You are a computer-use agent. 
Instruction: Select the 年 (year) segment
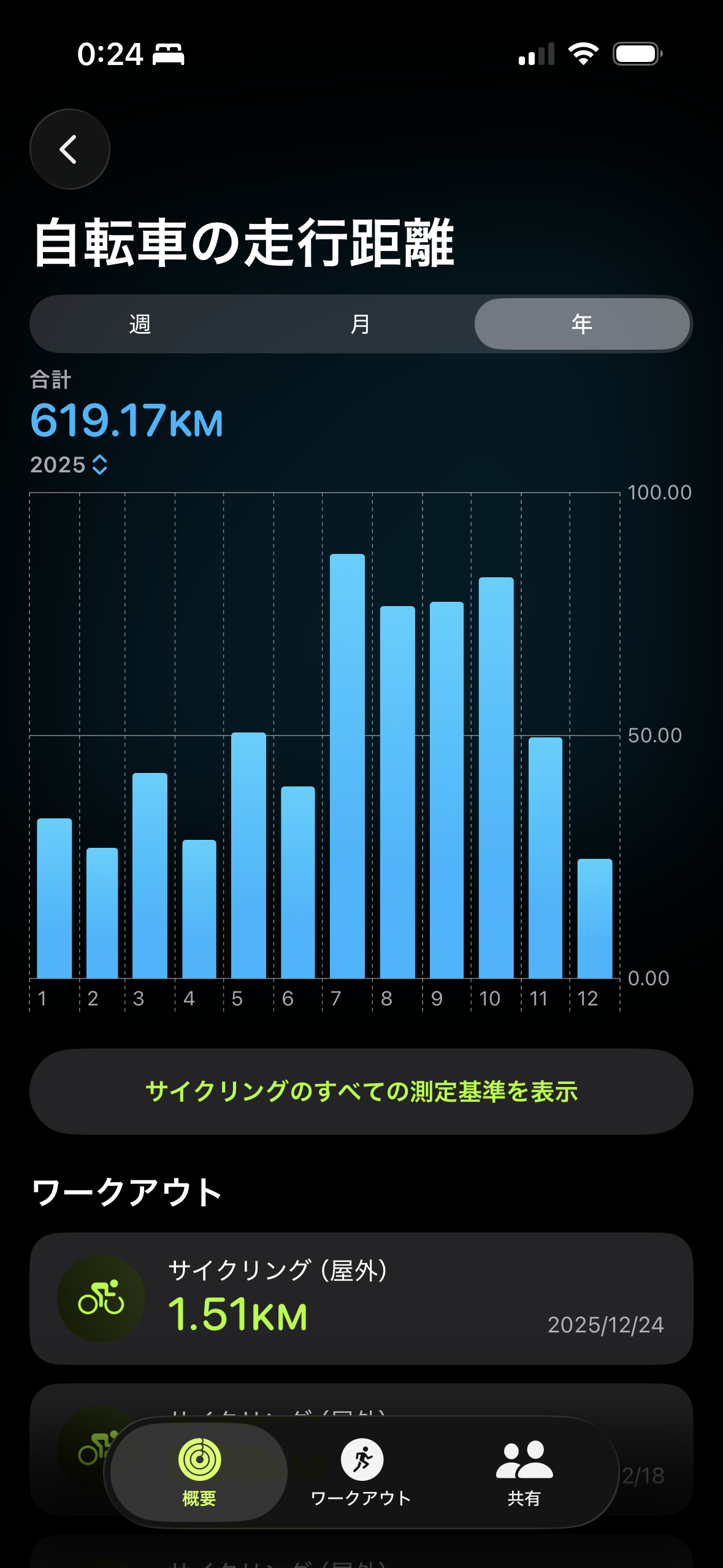[581, 324]
